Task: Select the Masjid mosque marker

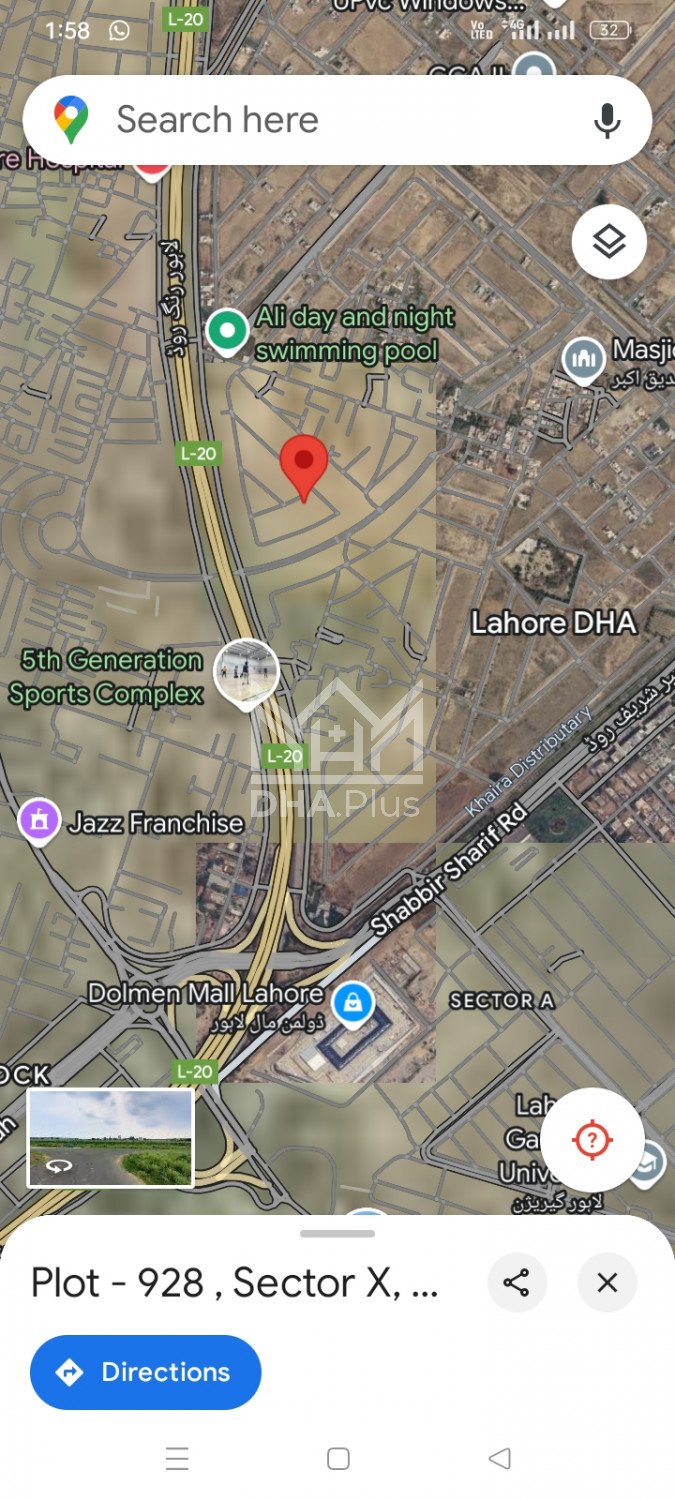Action: click(x=584, y=358)
